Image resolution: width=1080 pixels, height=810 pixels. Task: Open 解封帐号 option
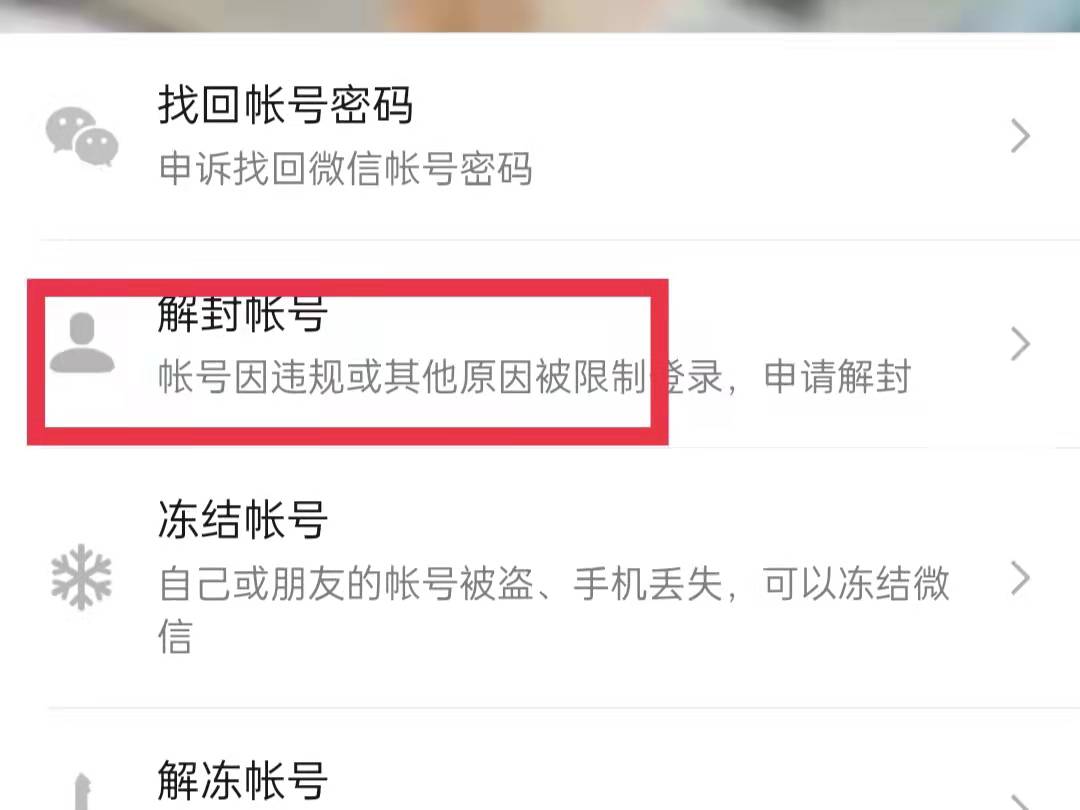540,346
